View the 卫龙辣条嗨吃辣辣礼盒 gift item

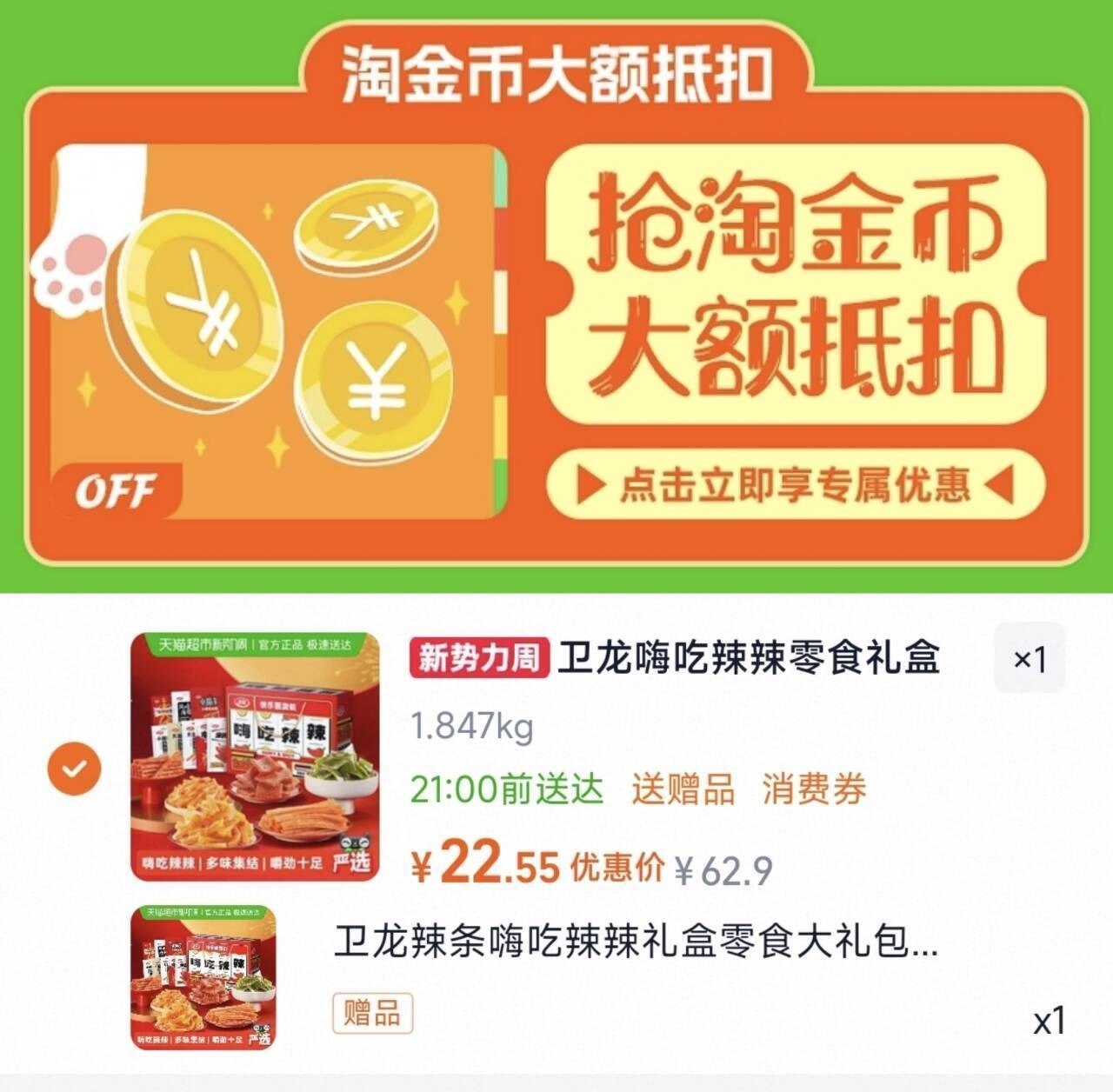tap(636, 942)
